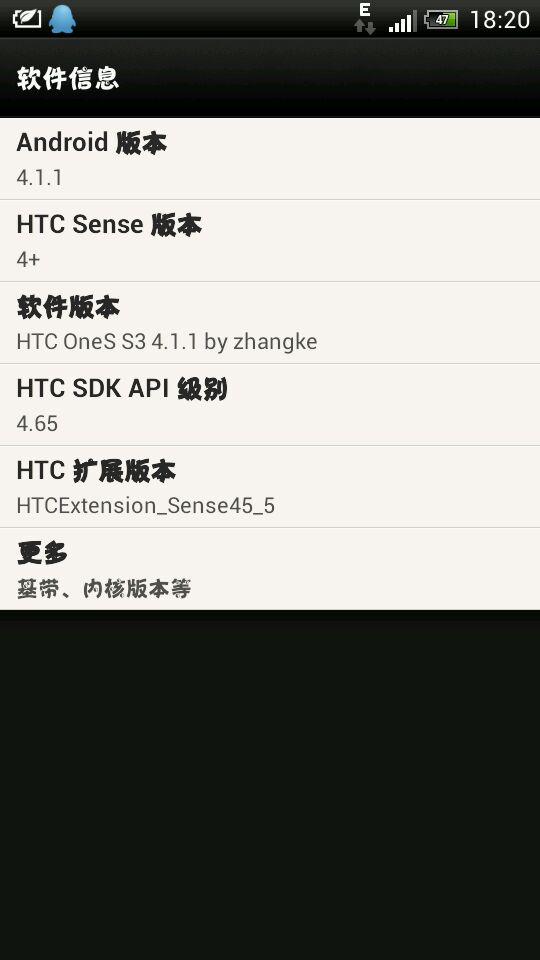
Task: Select the 软件版本 row
Action: click(x=270, y=323)
